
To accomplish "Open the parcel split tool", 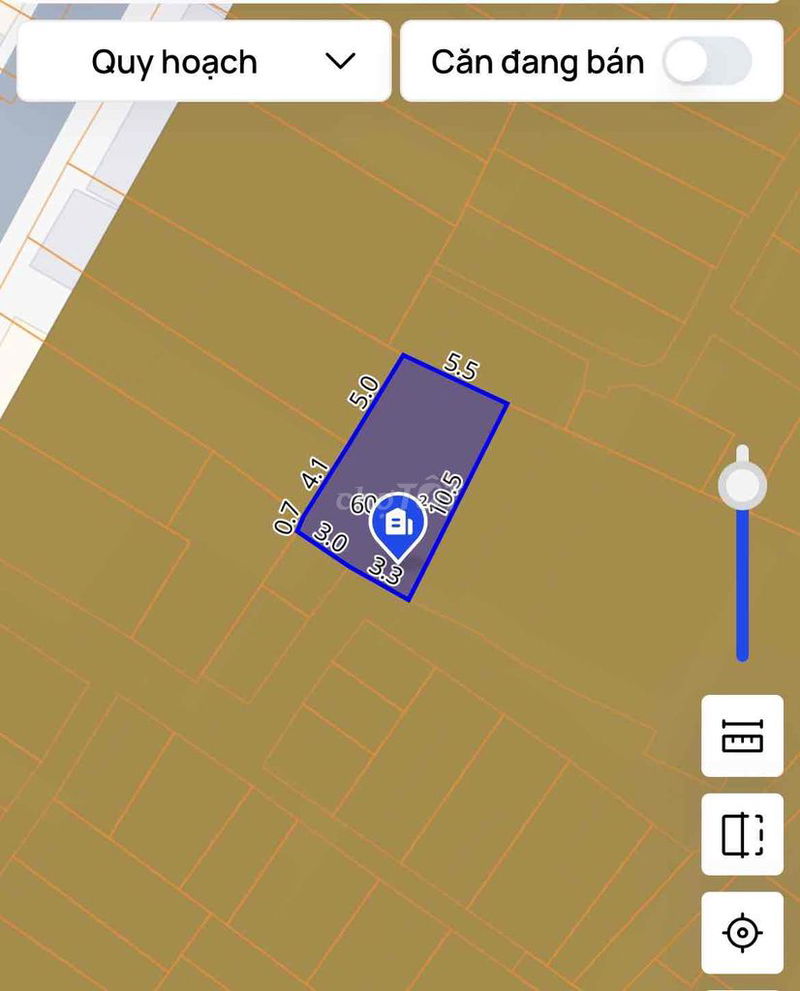I will tap(742, 835).
